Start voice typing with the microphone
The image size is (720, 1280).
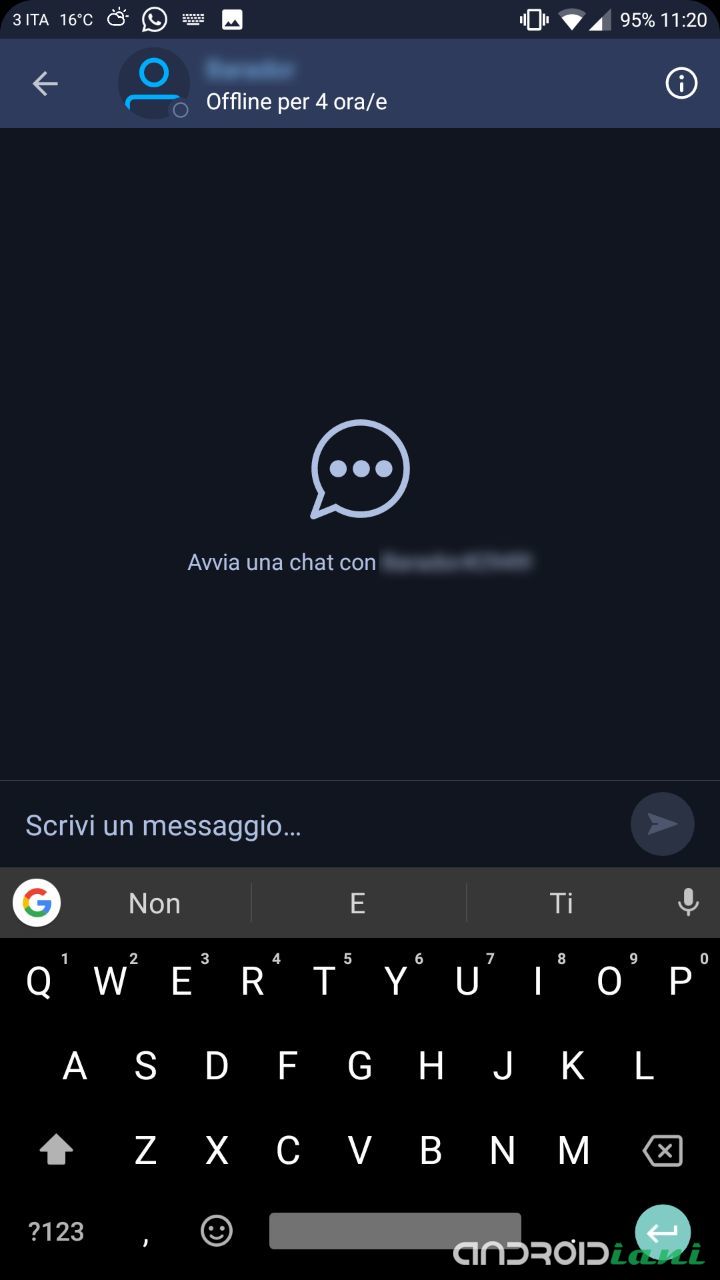click(x=688, y=903)
